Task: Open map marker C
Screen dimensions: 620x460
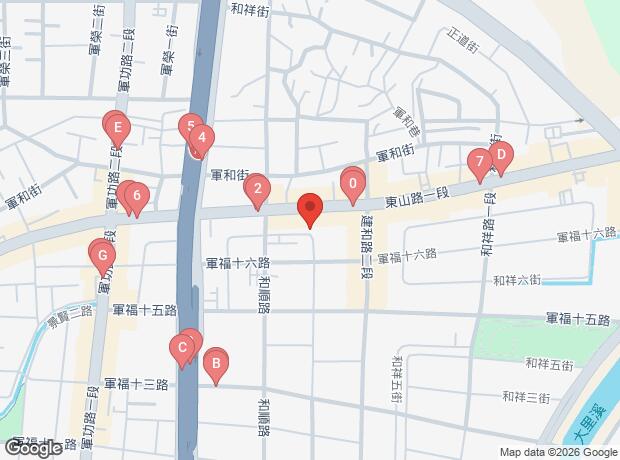Action: (x=182, y=350)
